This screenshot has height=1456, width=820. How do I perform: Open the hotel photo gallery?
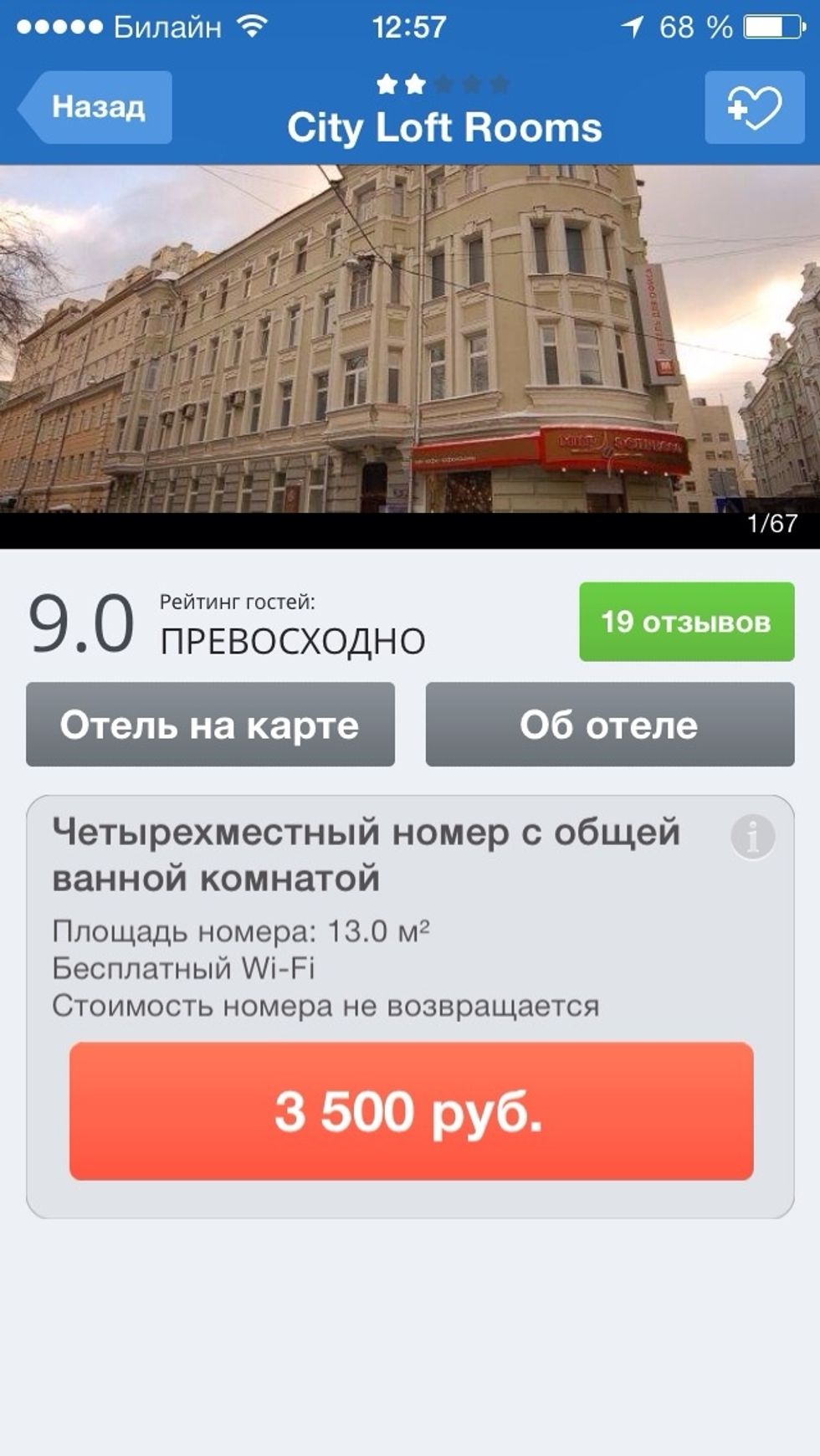(x=410, y=343)
